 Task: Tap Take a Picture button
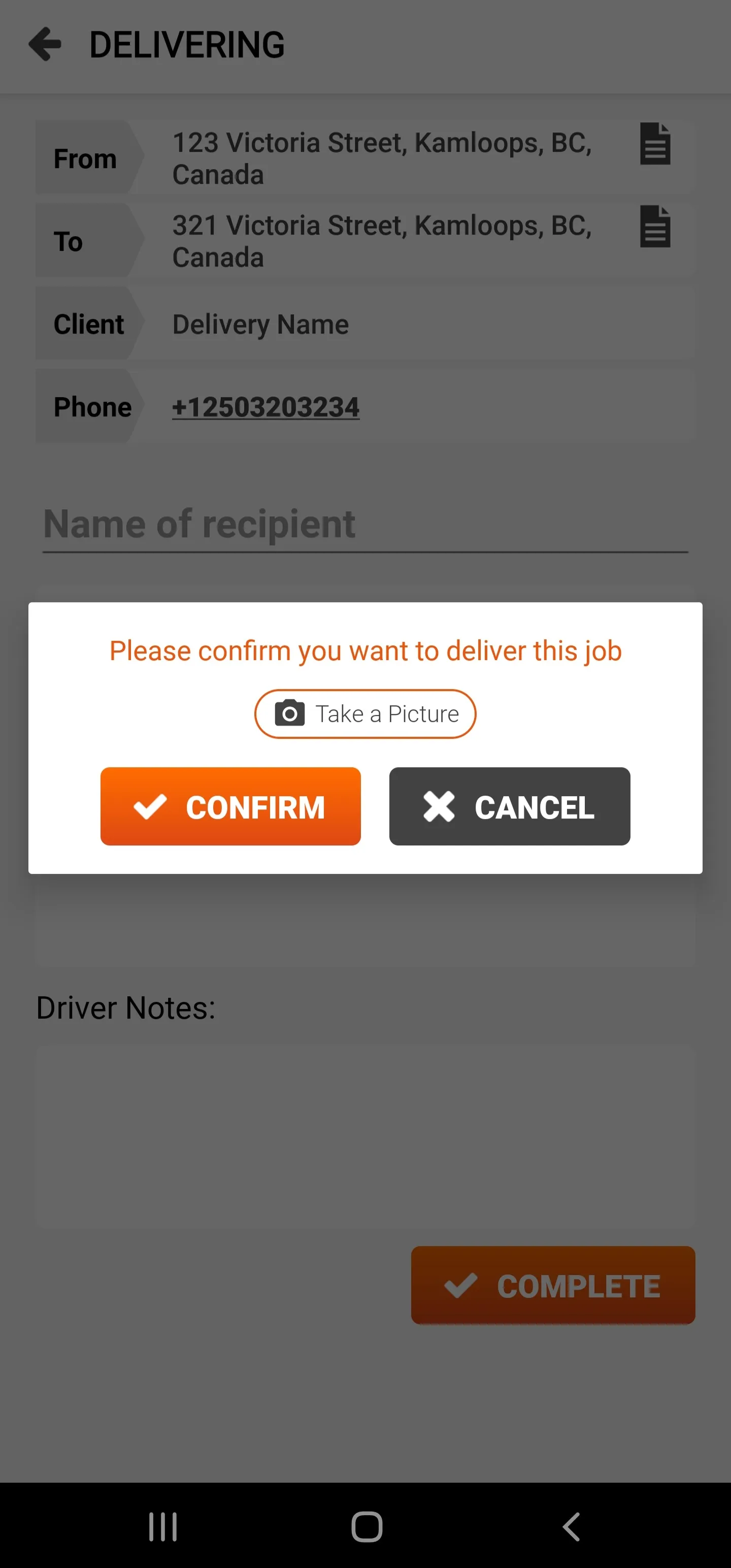point(365,713)
